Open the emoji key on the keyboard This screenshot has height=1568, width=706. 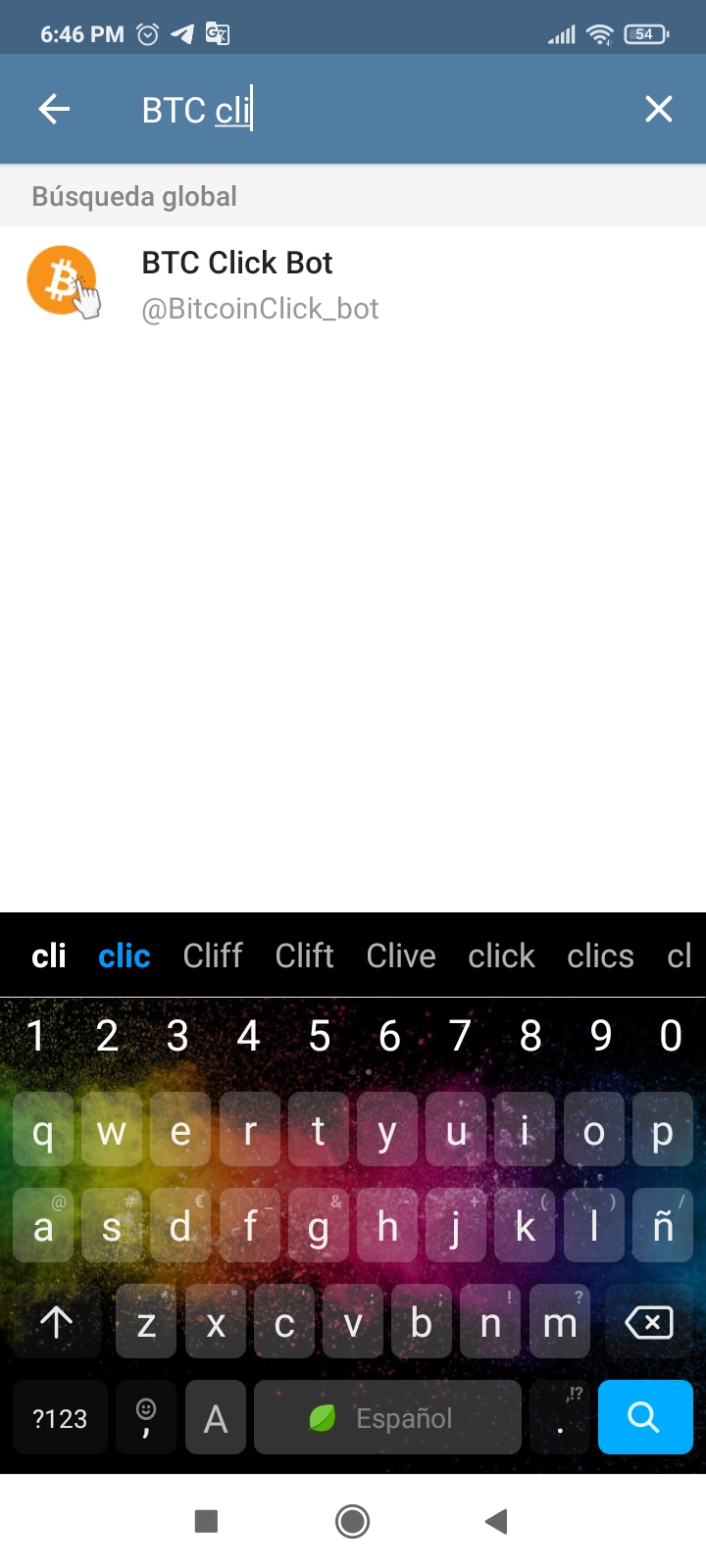(146, 1417)
